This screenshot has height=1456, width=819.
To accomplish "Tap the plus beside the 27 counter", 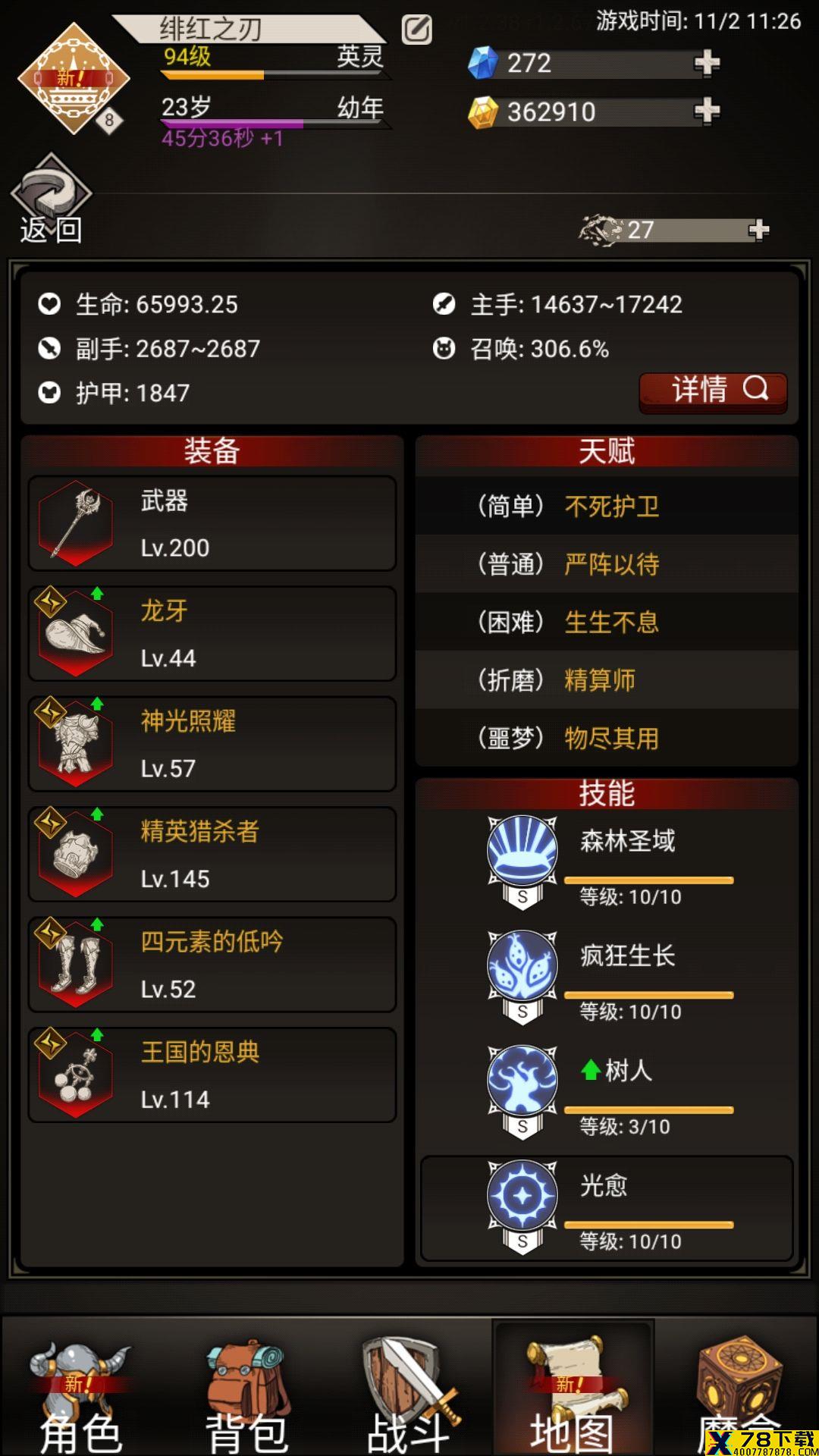I will [x=758, y=230].
